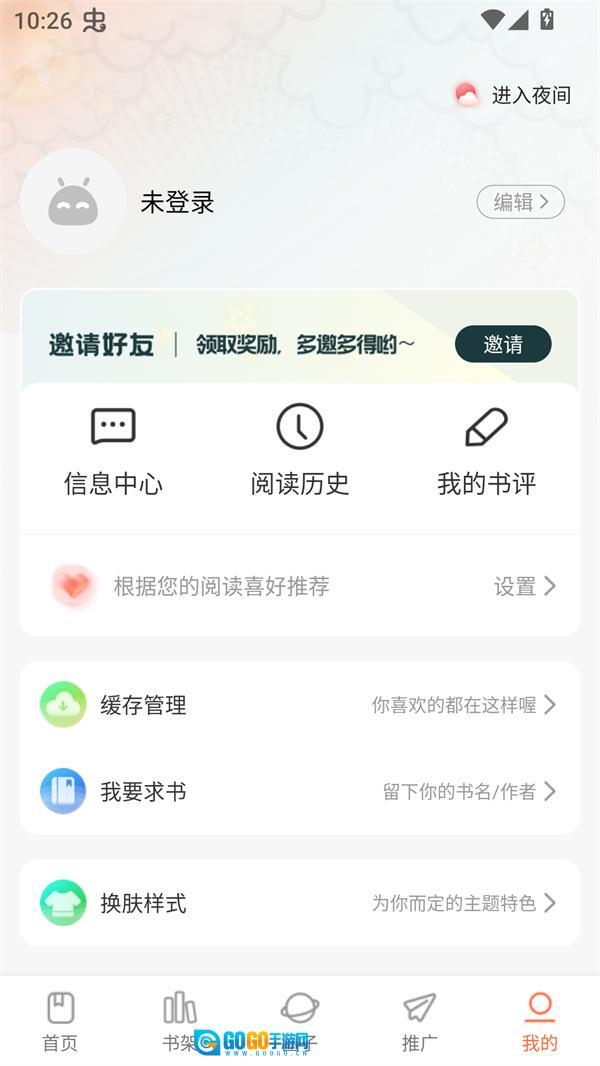
Task: Open 我的书评 my book reviews
Action: tap(486, 453)
